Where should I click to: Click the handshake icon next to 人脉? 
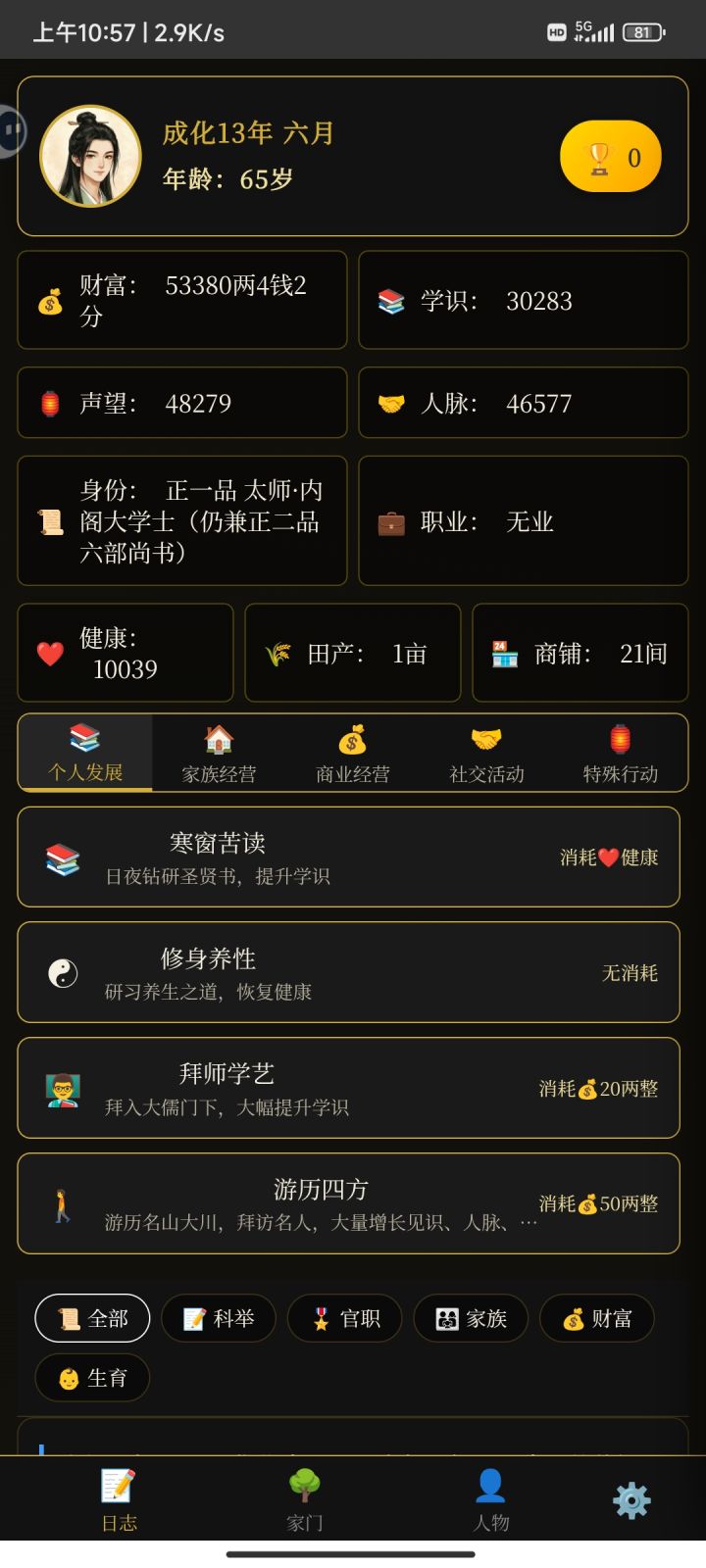(x=391, y=403)
